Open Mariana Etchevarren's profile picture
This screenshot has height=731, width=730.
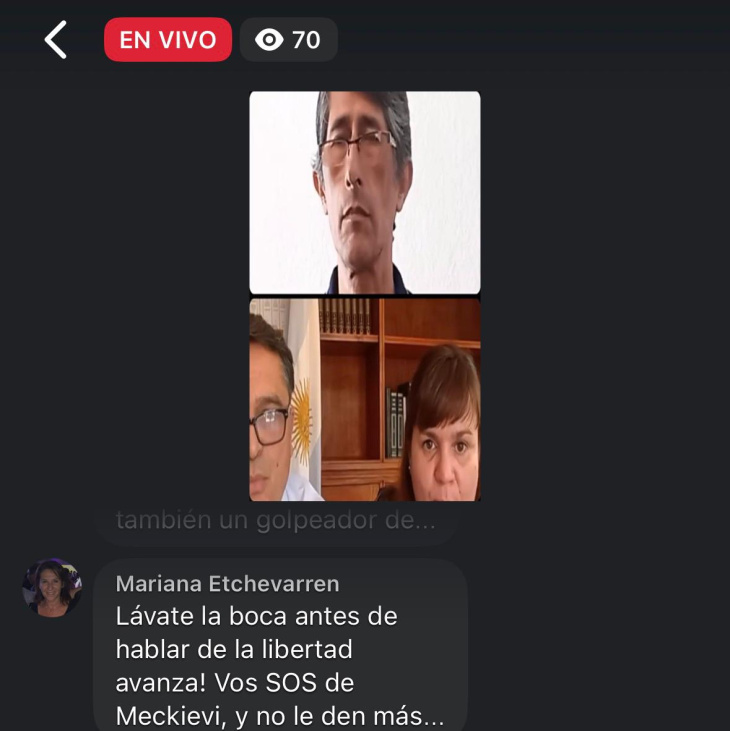pyautogui.click(x=52, y=588)
